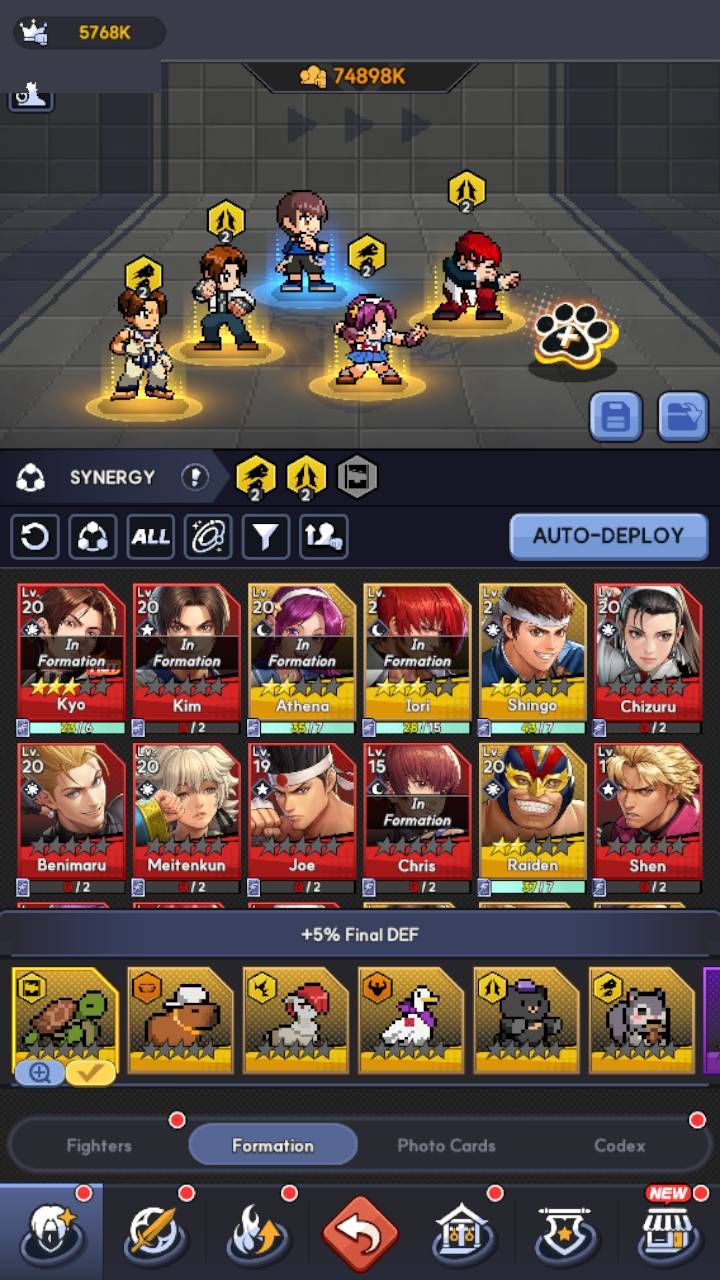
Task: Switch to the Codex tab
Action: pos(619,1145)
